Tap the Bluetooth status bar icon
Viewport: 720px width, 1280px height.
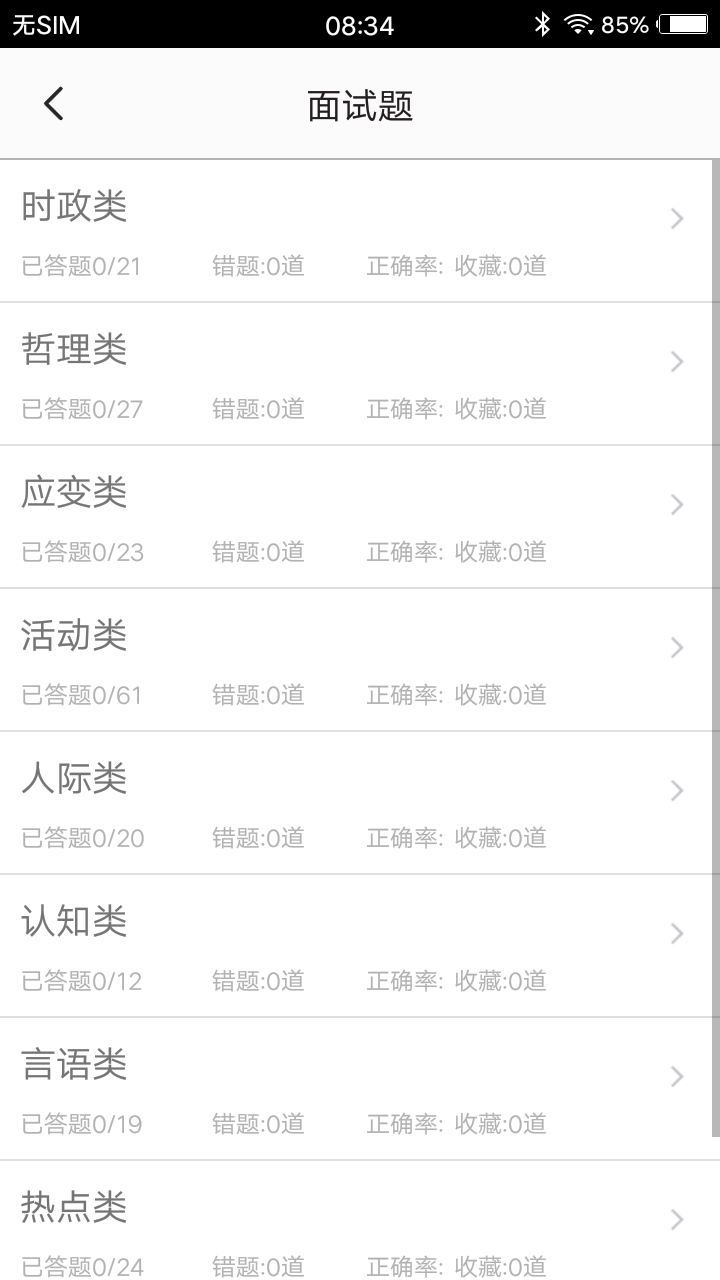[543, 25]
